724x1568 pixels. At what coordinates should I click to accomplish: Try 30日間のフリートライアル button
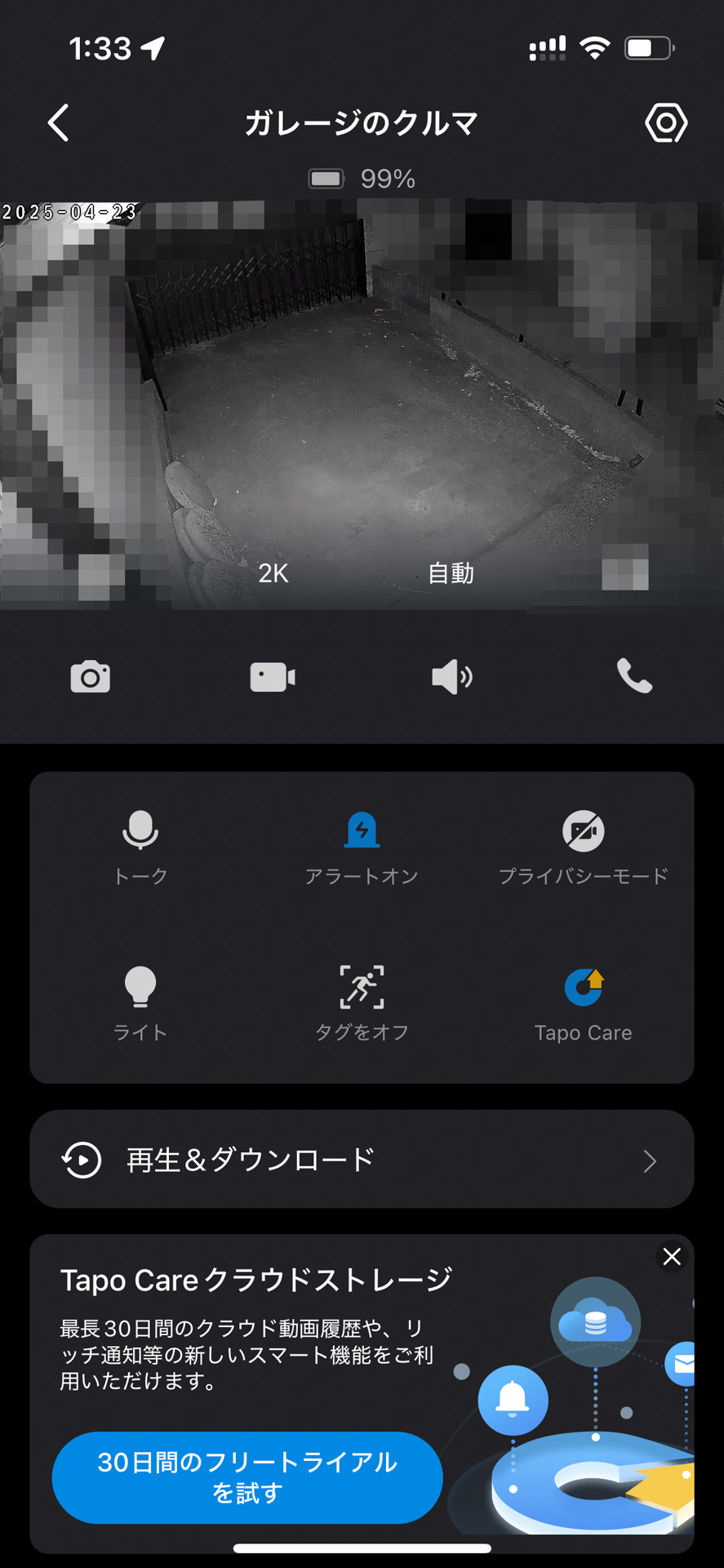(247, 1477)
